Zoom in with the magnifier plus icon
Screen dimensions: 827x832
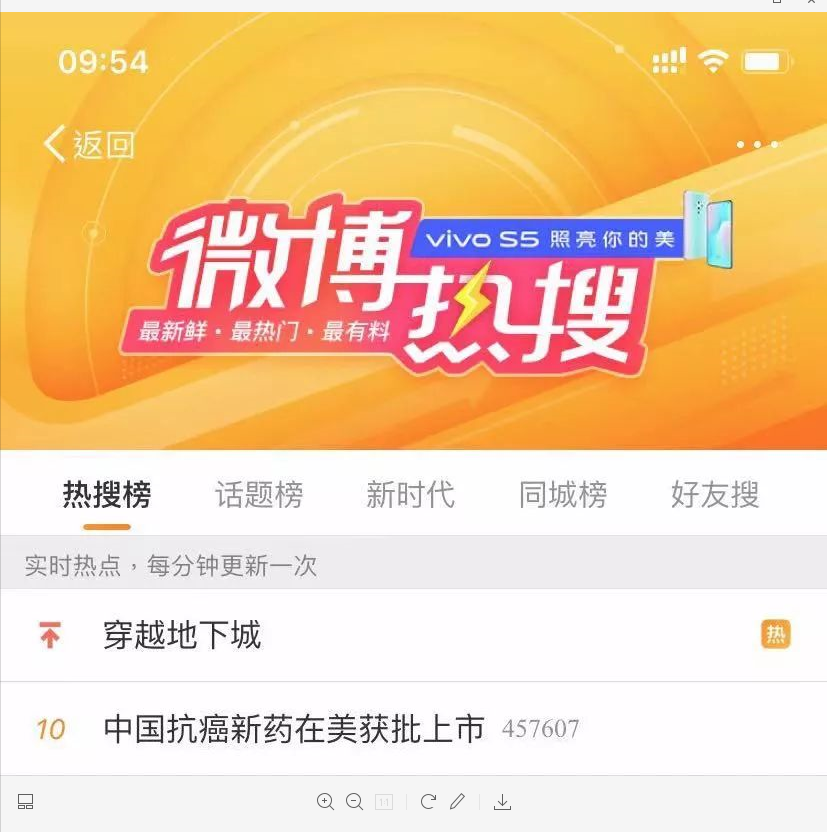(x=325, y=801)
